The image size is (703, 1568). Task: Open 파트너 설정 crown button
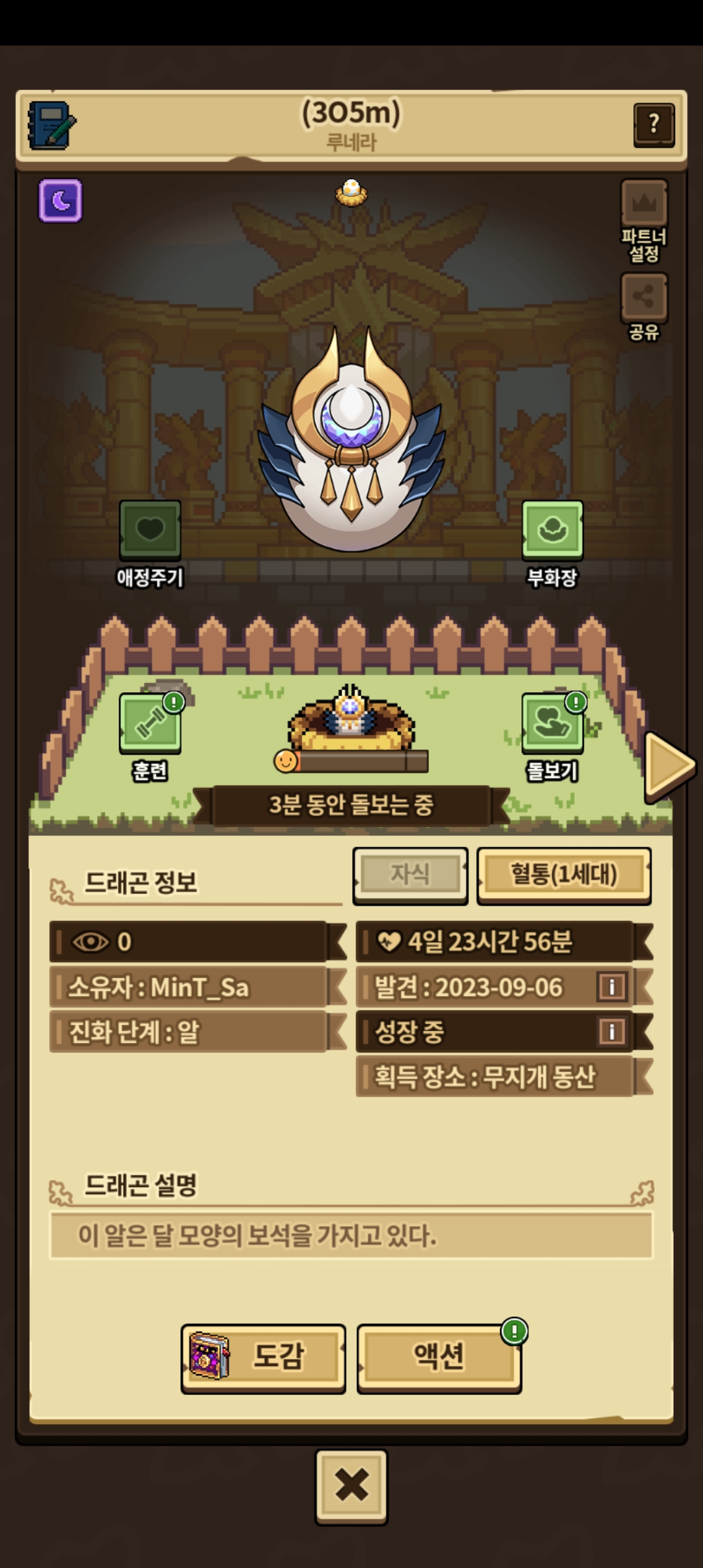click(x=644, y=204)
